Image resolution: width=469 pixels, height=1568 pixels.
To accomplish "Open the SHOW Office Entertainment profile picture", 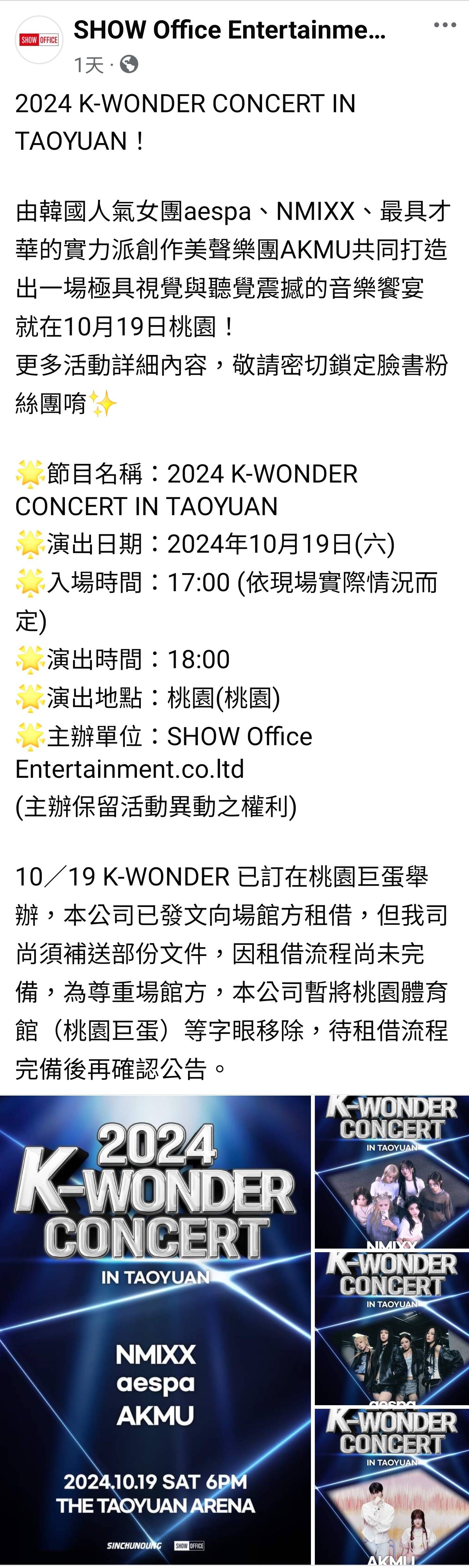I will click(39, 40).
